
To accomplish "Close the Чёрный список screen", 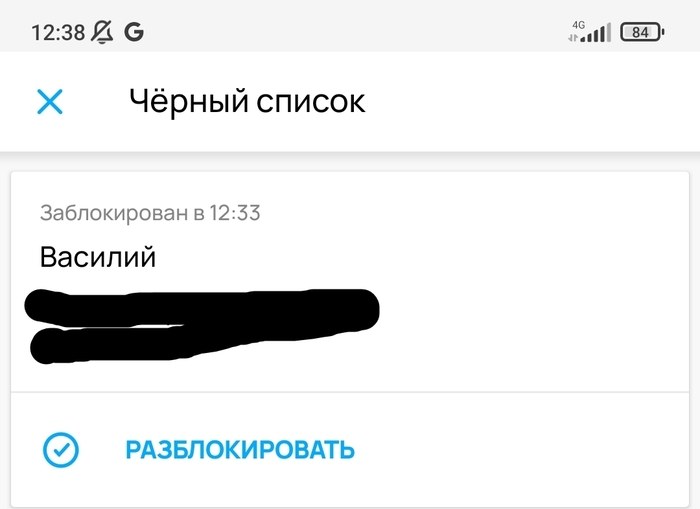I will pyautogui.click(x=50, y=101).
